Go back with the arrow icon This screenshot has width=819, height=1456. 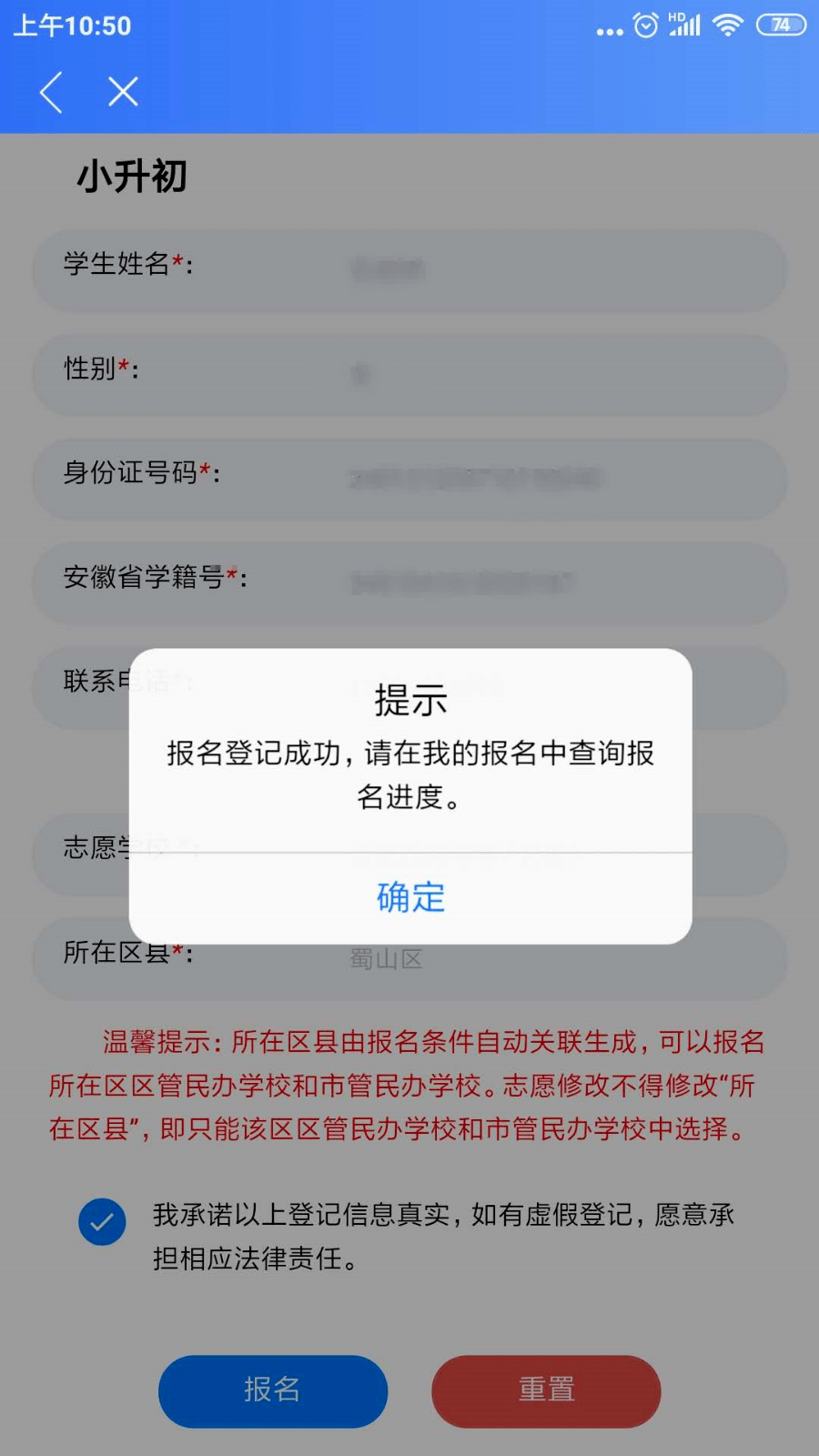coord(52,92)
